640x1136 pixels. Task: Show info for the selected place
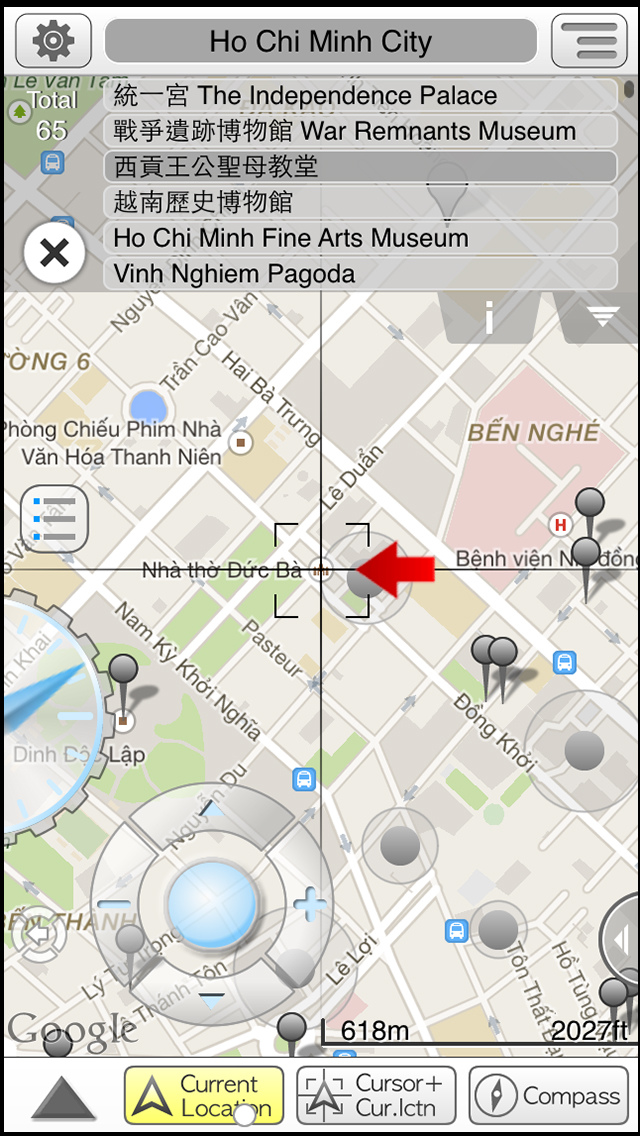point(489,318)
